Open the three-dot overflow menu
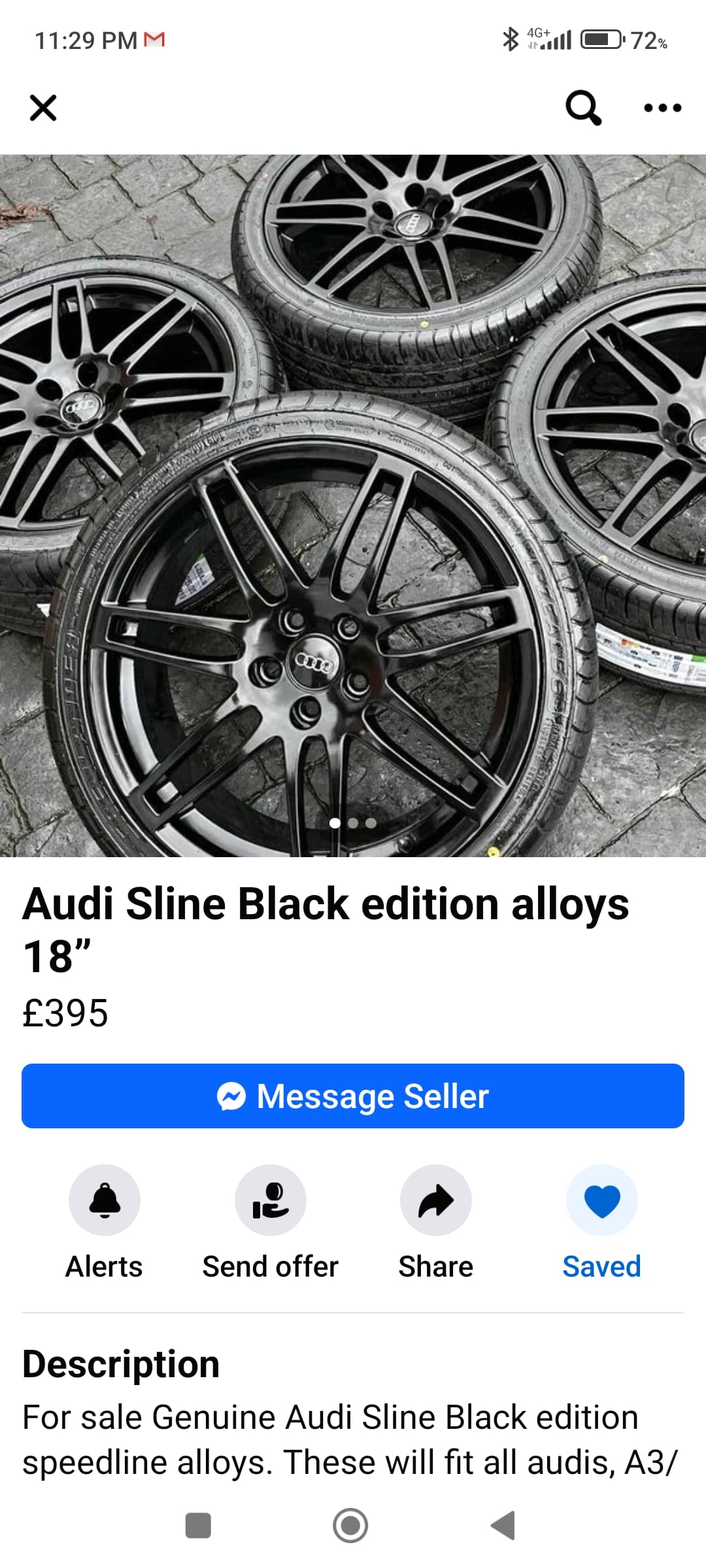The height and width of the screenshot is (1568, 706). point(662,108)
